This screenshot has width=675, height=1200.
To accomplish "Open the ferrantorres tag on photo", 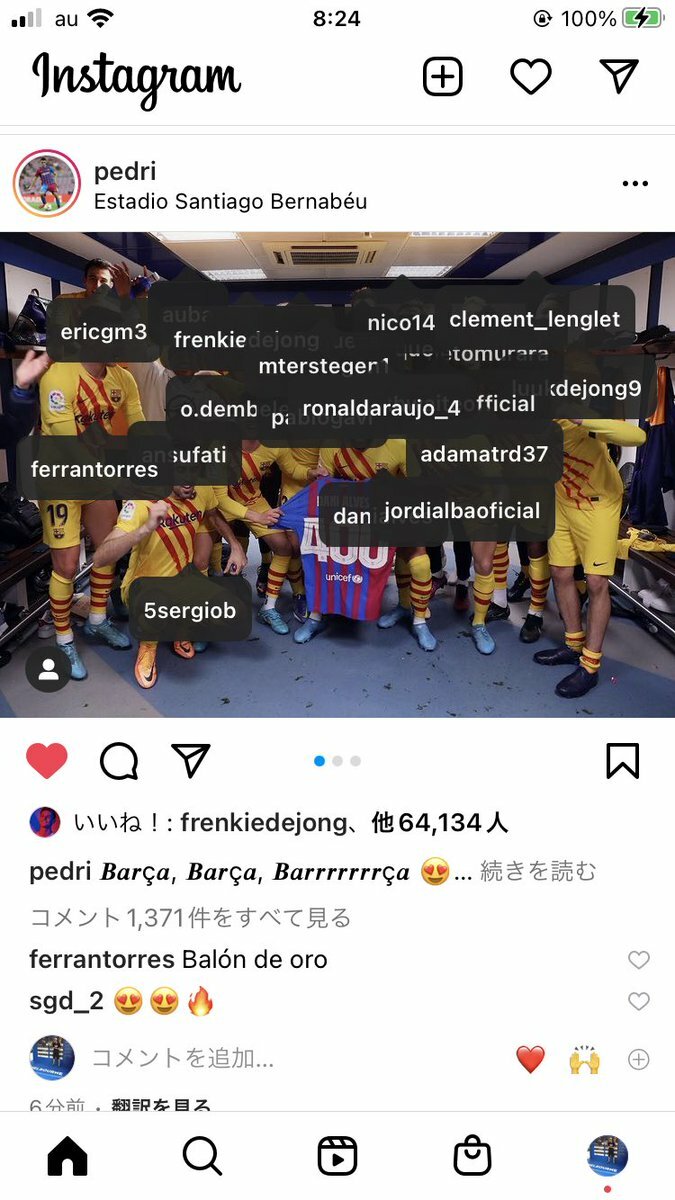I will (94, 469).
